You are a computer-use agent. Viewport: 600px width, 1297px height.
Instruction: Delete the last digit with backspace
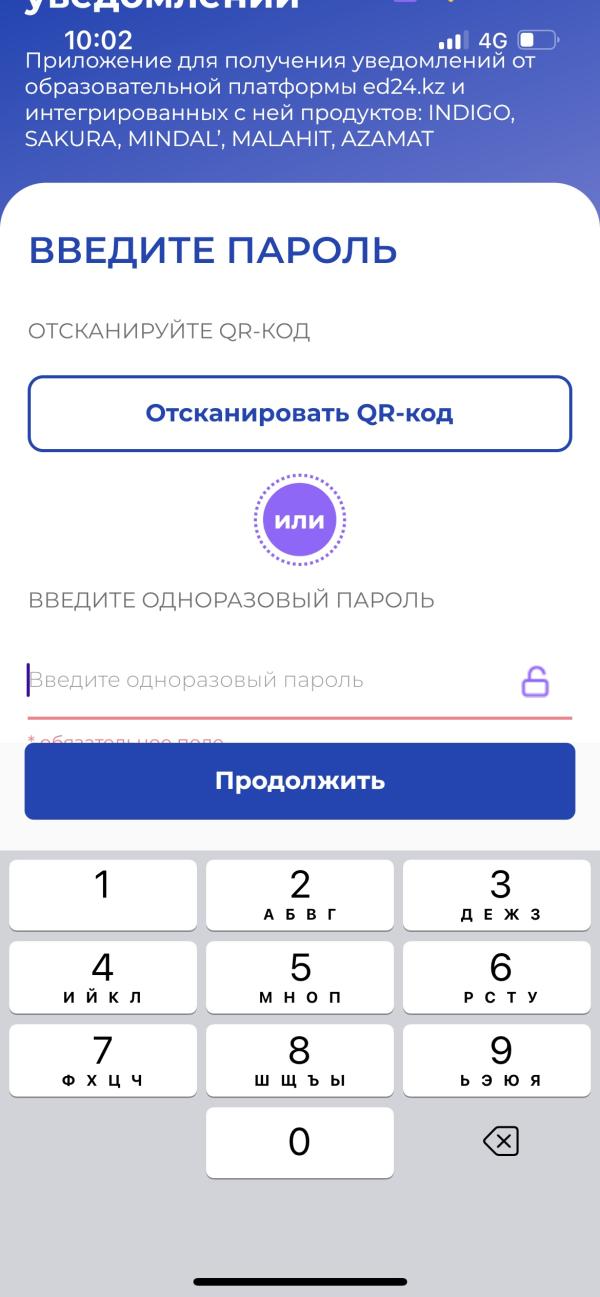click(500, 1141)
